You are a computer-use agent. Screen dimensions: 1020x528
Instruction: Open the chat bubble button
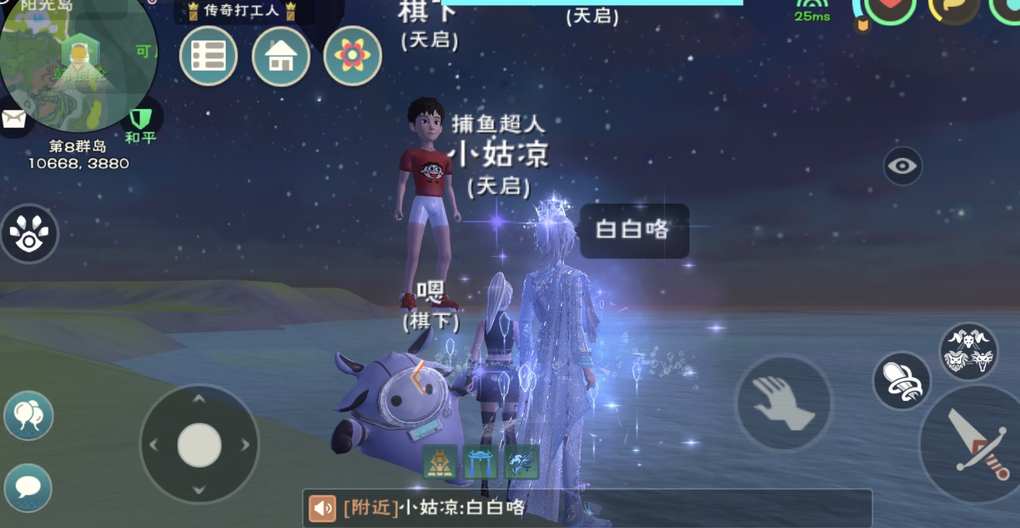point(28,488)
